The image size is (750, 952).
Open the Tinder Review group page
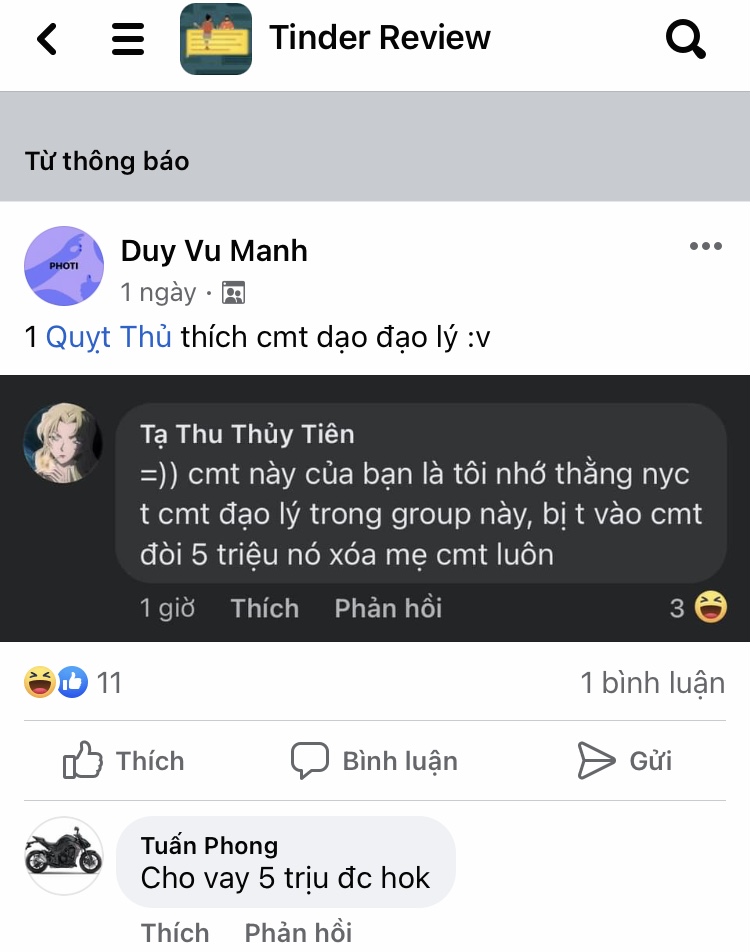point(379,39)
